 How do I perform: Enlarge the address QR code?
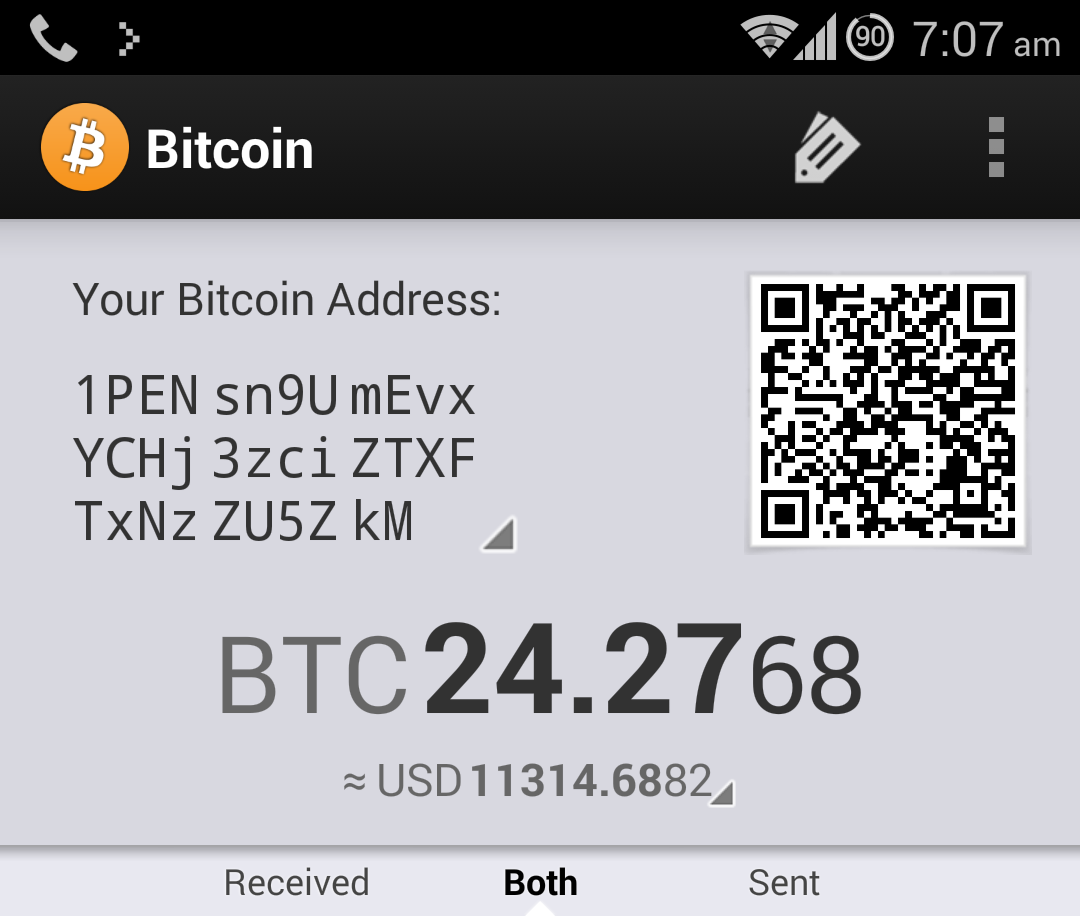[x=887, y=411]
